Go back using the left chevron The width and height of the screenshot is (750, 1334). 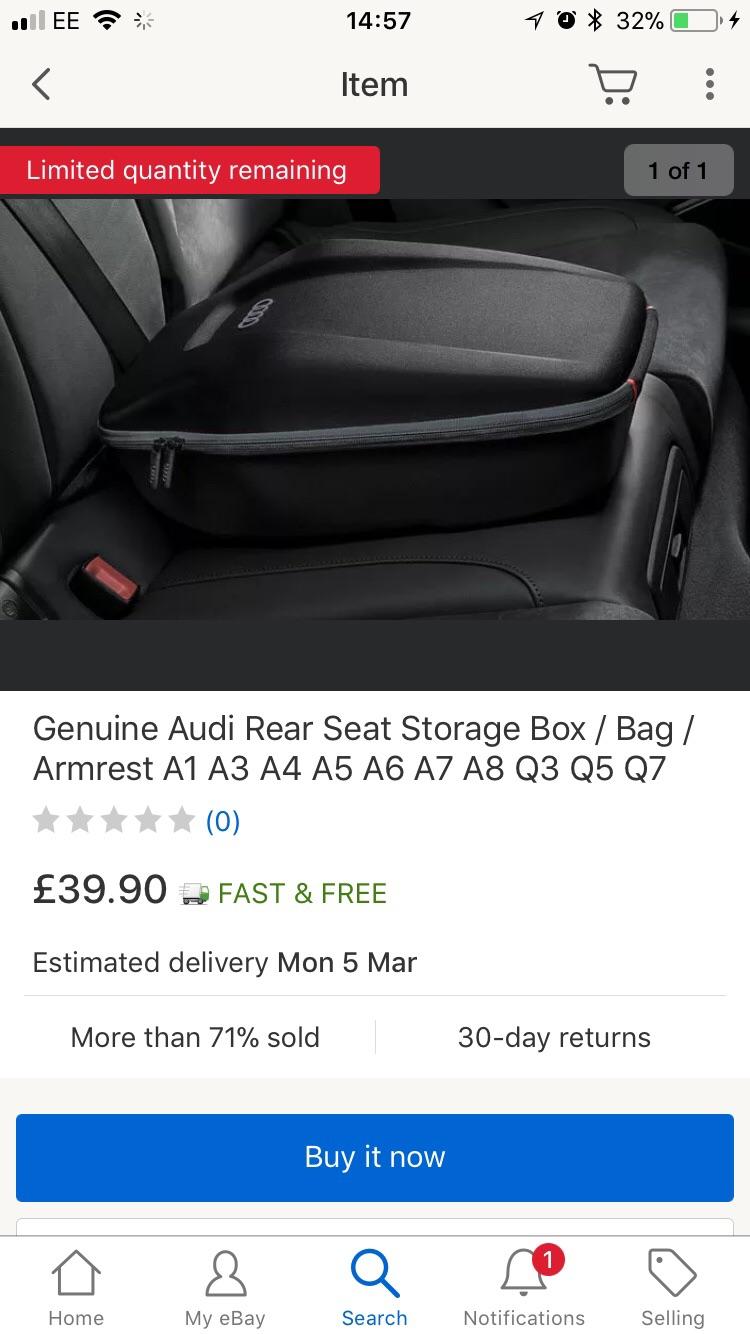[x=40, y=84]
